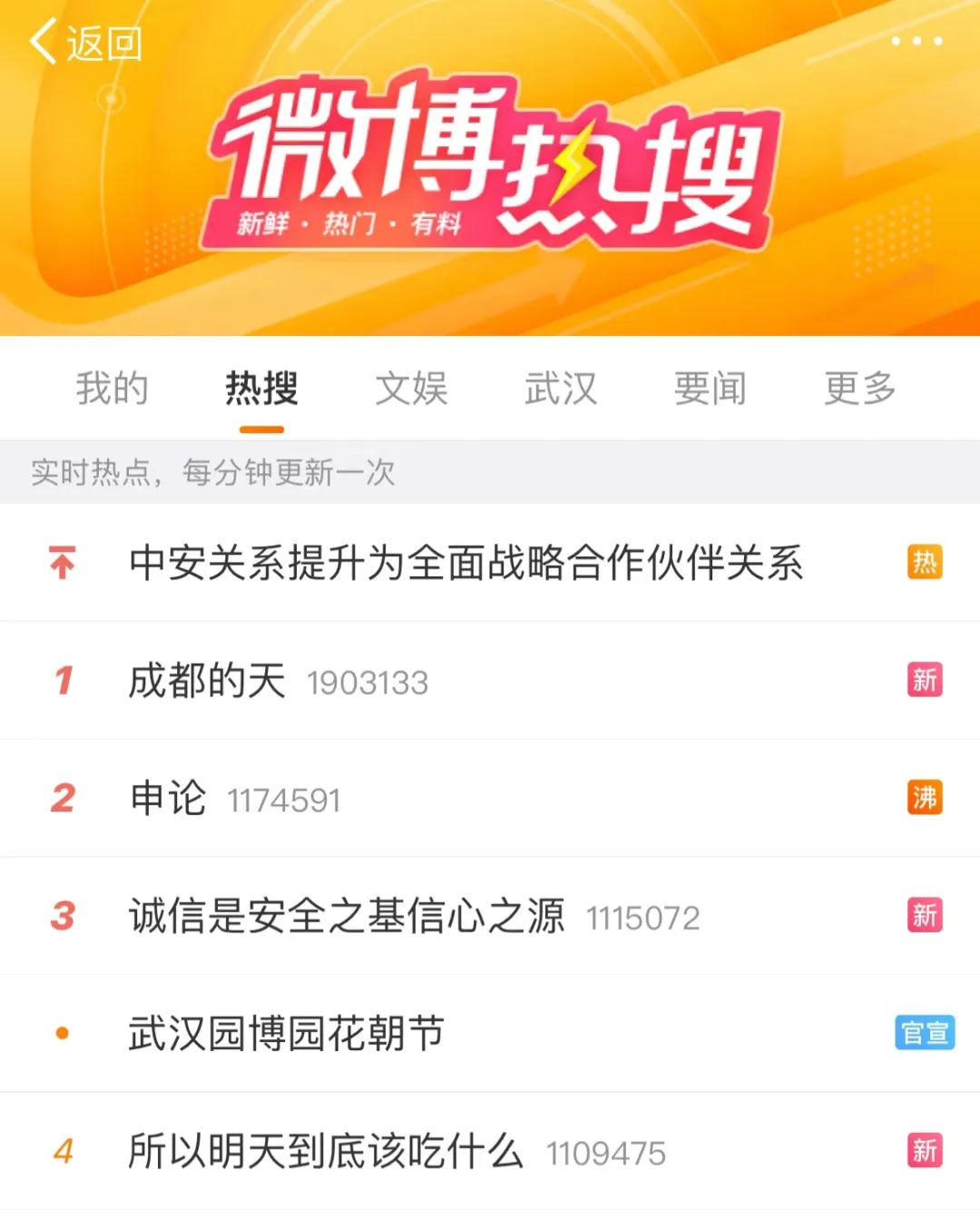Click the red 热 badge on the pinned topic

point(926,563)
